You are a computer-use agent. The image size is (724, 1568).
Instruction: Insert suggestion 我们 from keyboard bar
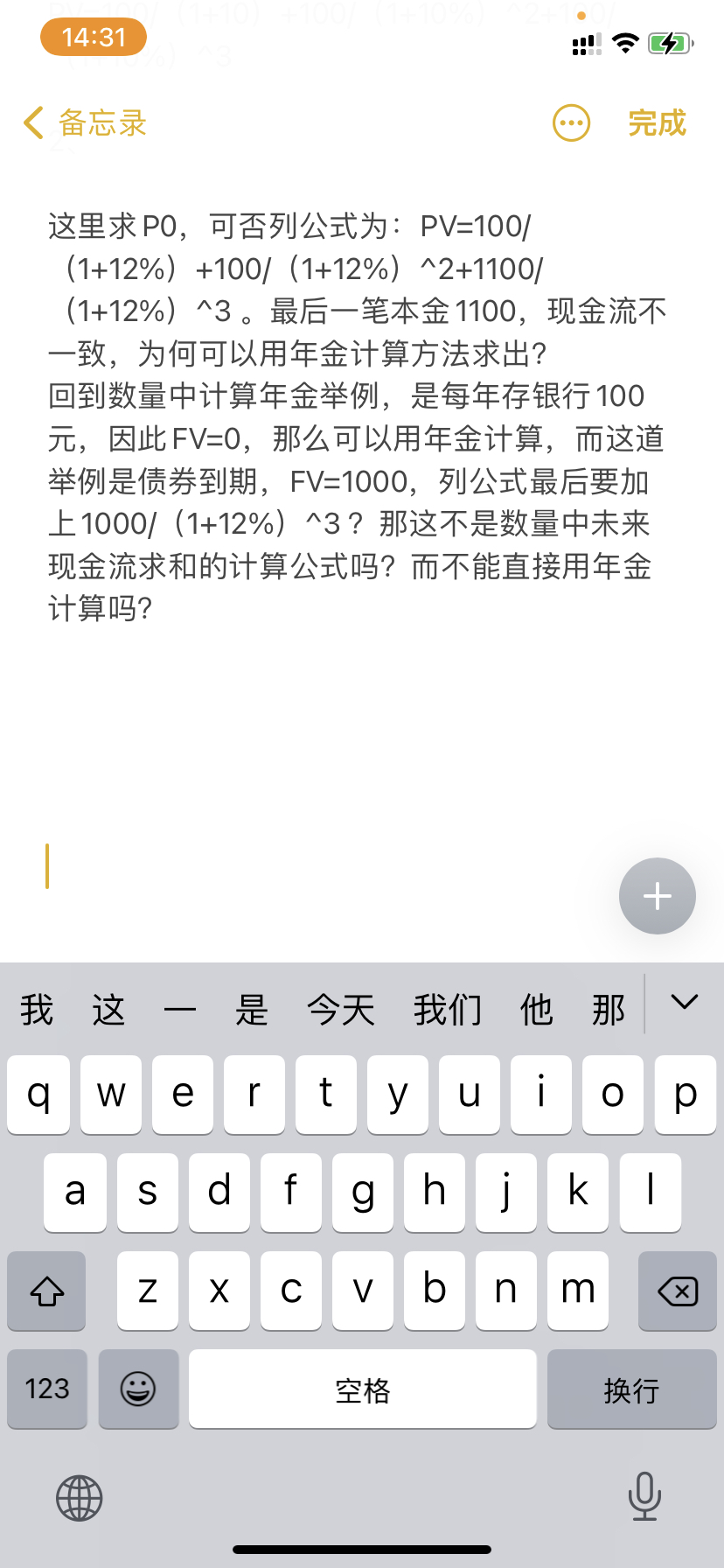(x=447, y=1011)
